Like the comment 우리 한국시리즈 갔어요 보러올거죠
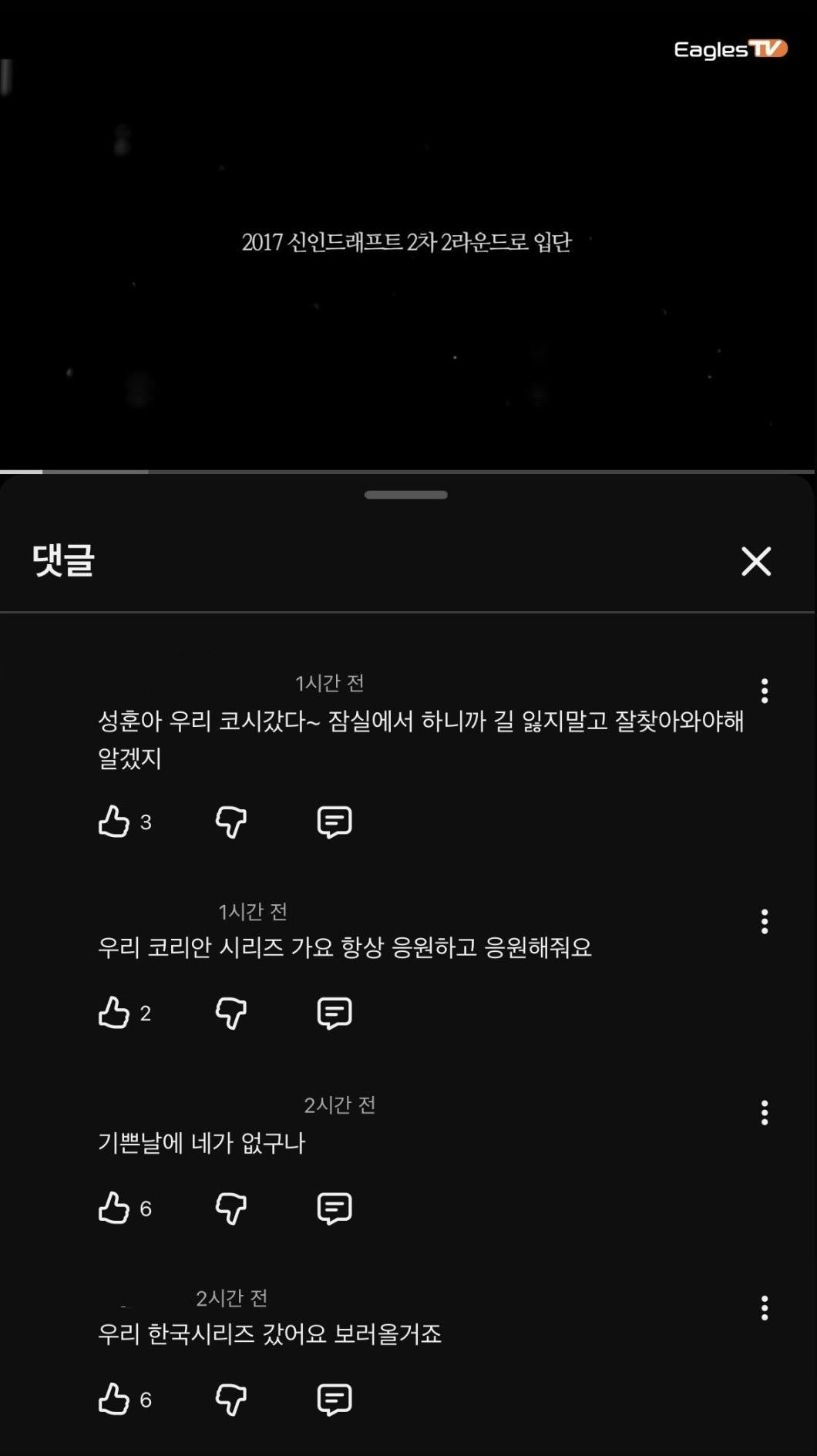 (x=114, y=1399)
